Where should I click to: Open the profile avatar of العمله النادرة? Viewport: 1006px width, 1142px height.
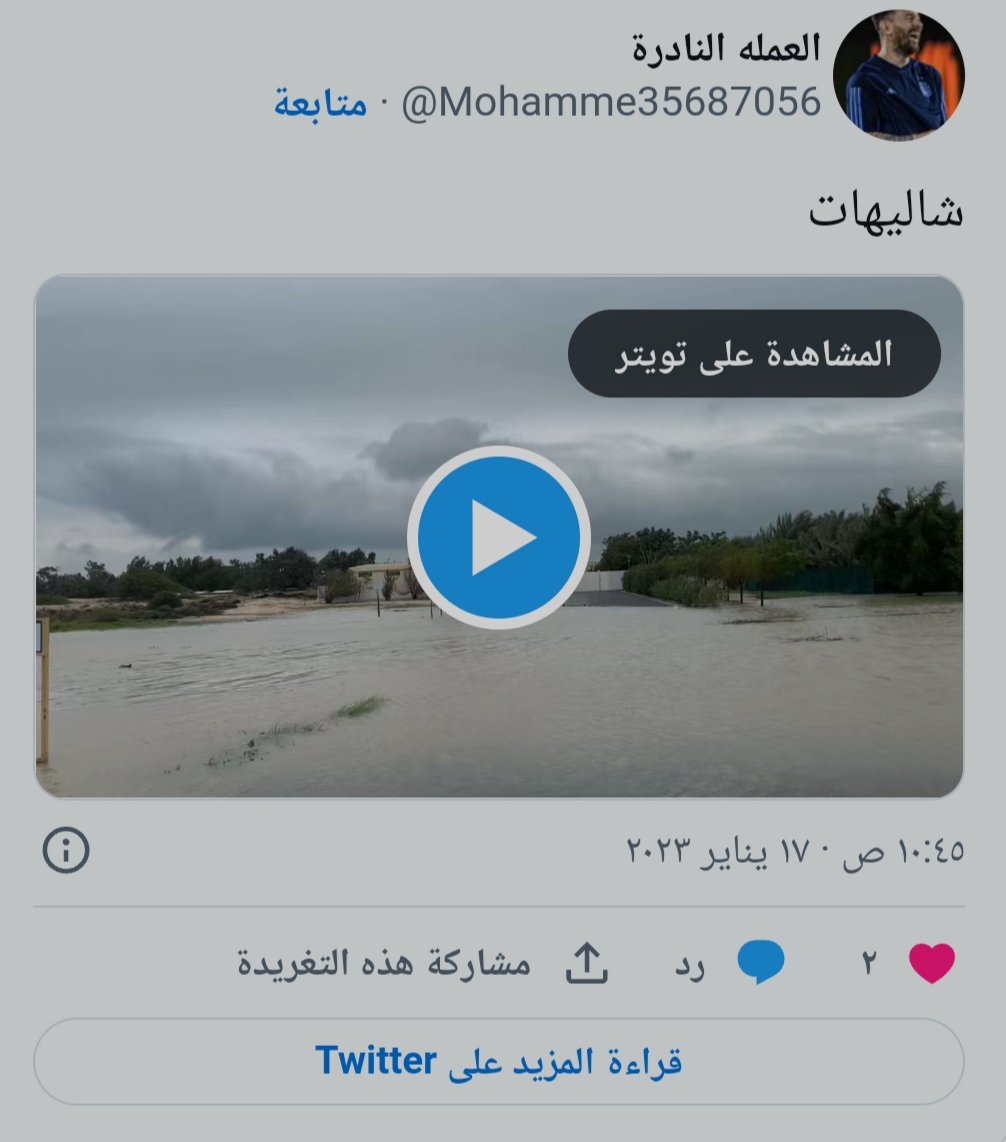tap(897, 76)
